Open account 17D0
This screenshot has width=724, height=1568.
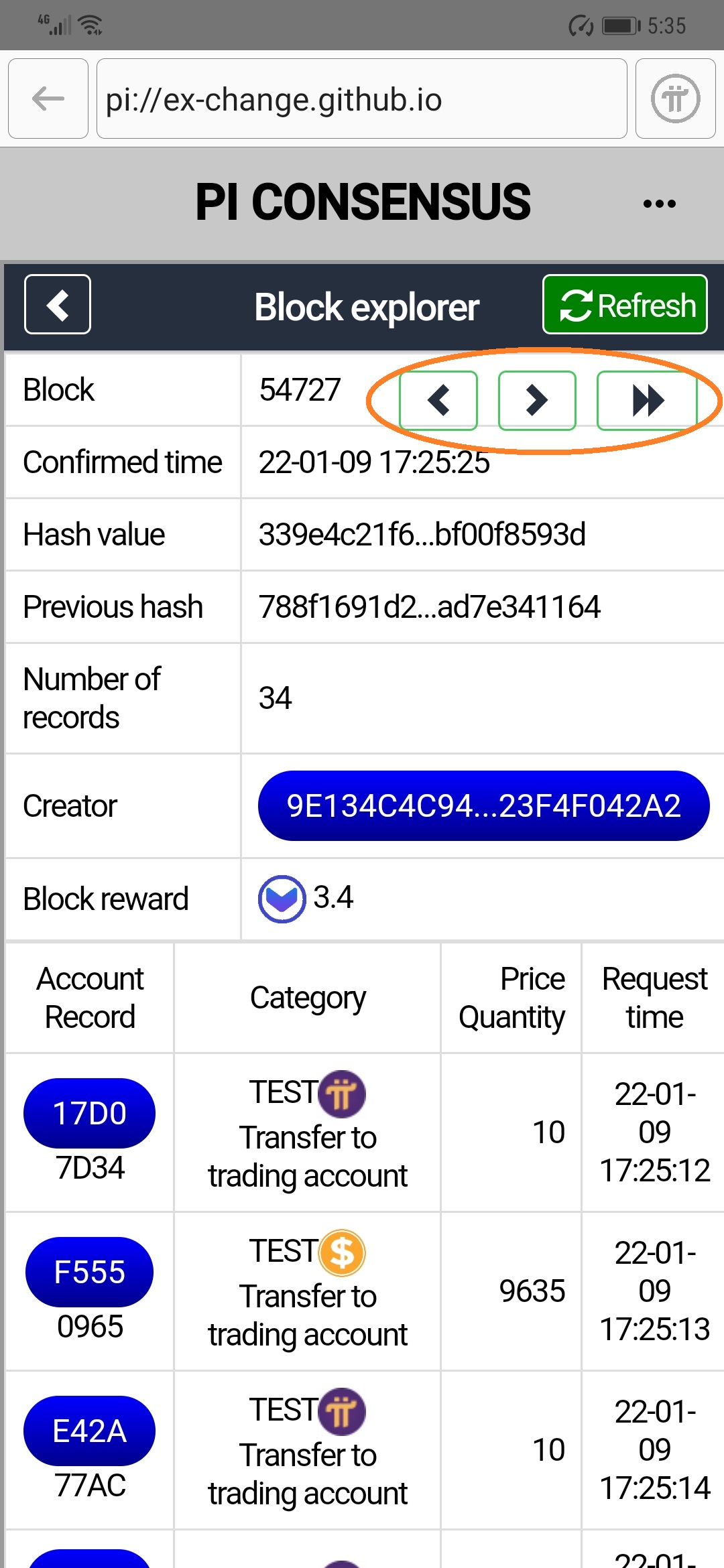pyautogui.click(x=90, y=1113)
